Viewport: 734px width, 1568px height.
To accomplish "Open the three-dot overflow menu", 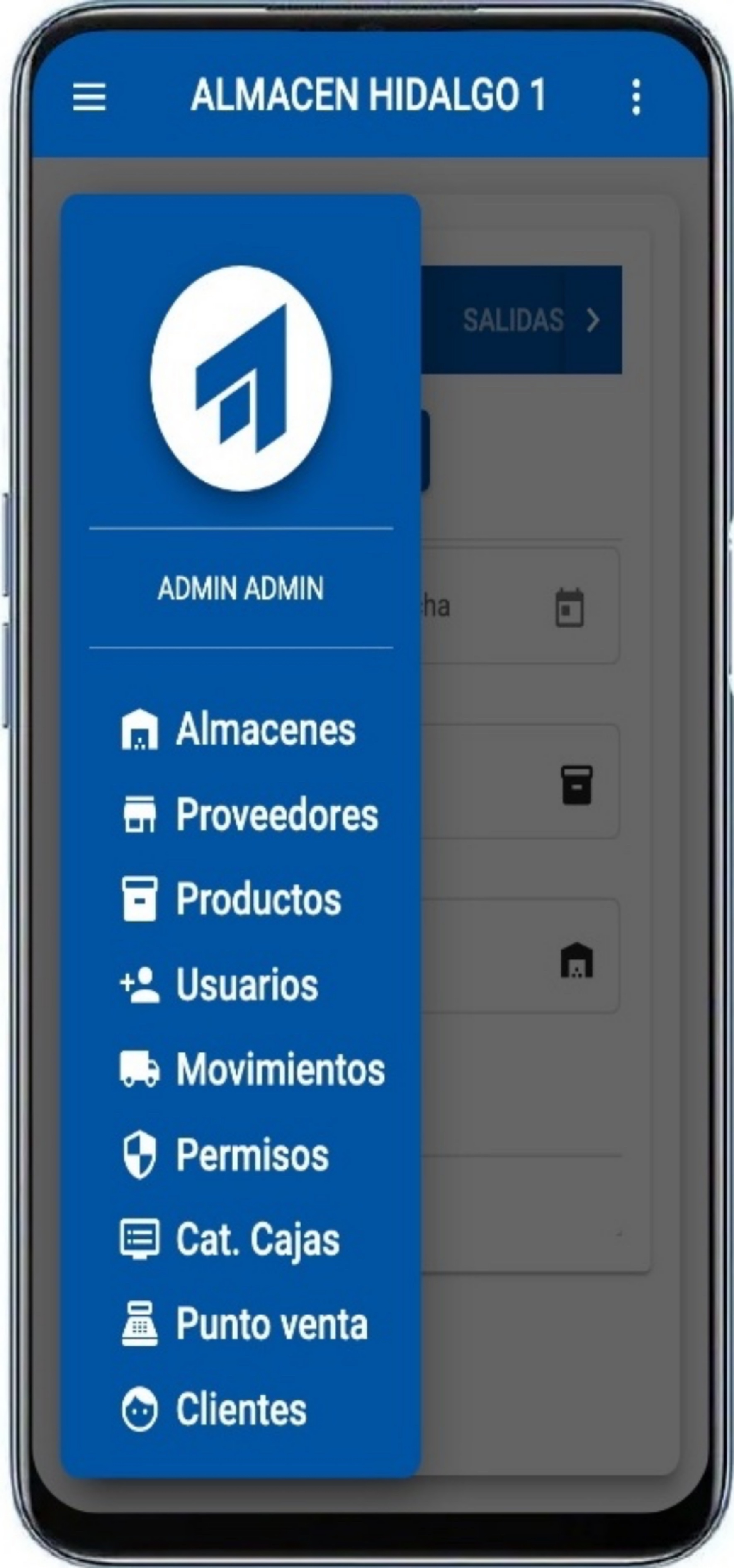I will pos(635,97).
